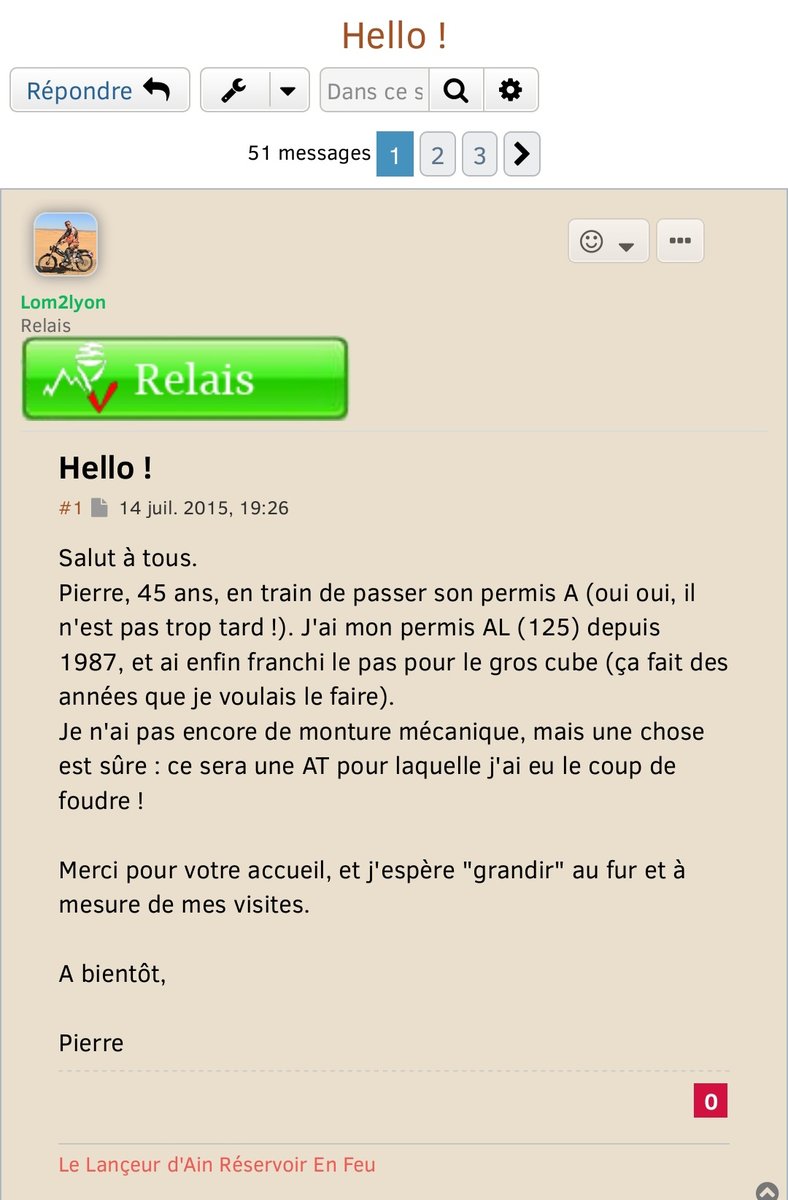This screenshot has width=788, height=1200.
Task: Open Lom2lyon's avatar picture
Action: pyautogui.click(x=65, y=244)
